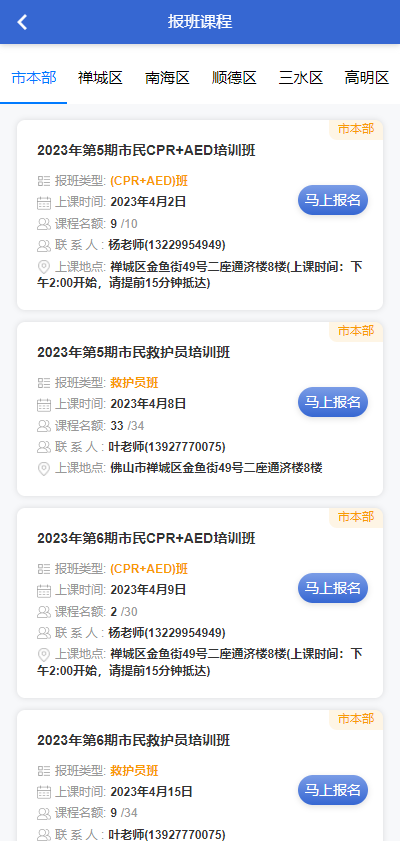Enroll in the April 15 救护员 class
This screenshot has width=400, height=841.
(333, 790)
